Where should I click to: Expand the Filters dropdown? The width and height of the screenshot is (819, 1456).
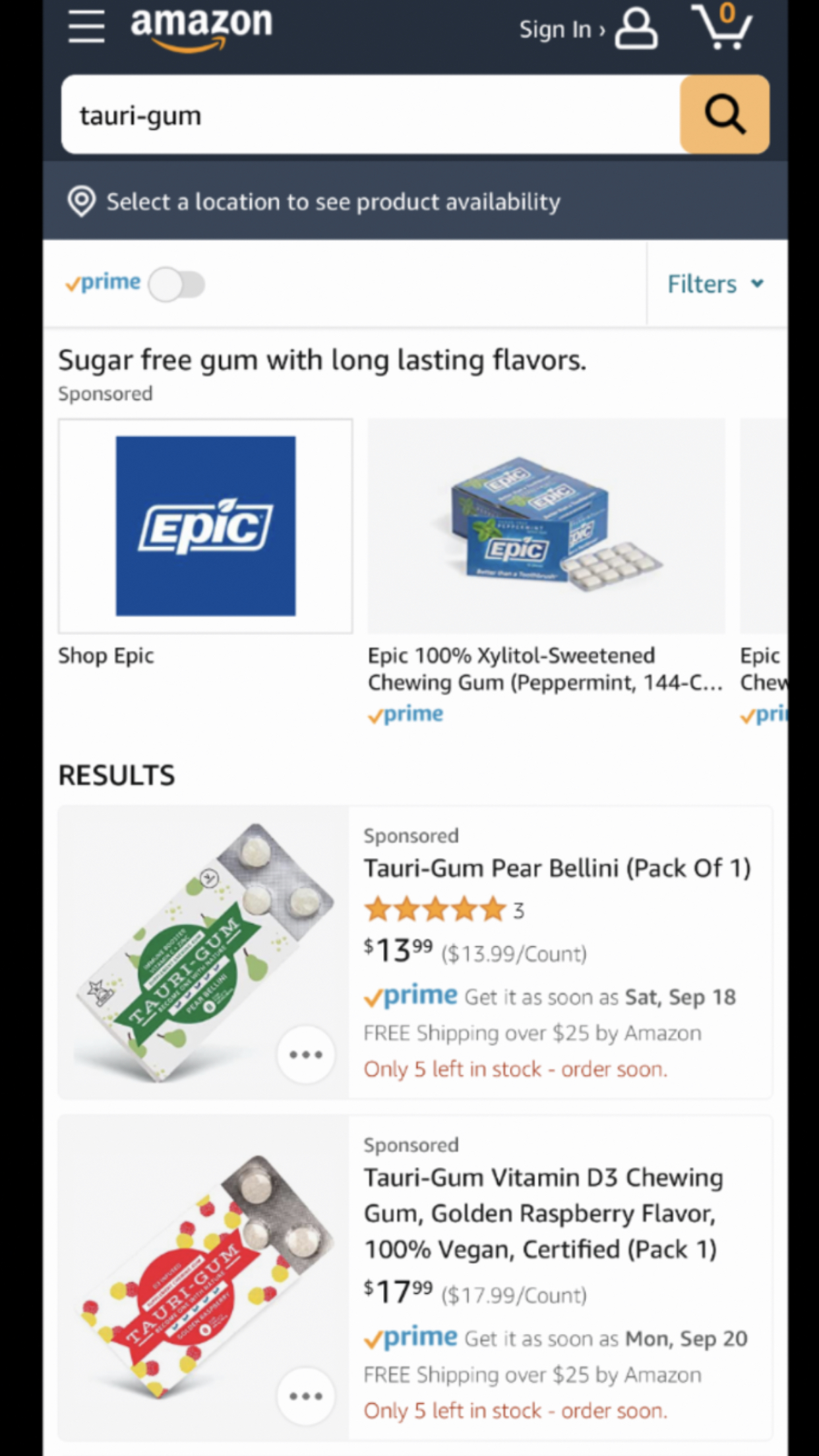pos(715,284)
